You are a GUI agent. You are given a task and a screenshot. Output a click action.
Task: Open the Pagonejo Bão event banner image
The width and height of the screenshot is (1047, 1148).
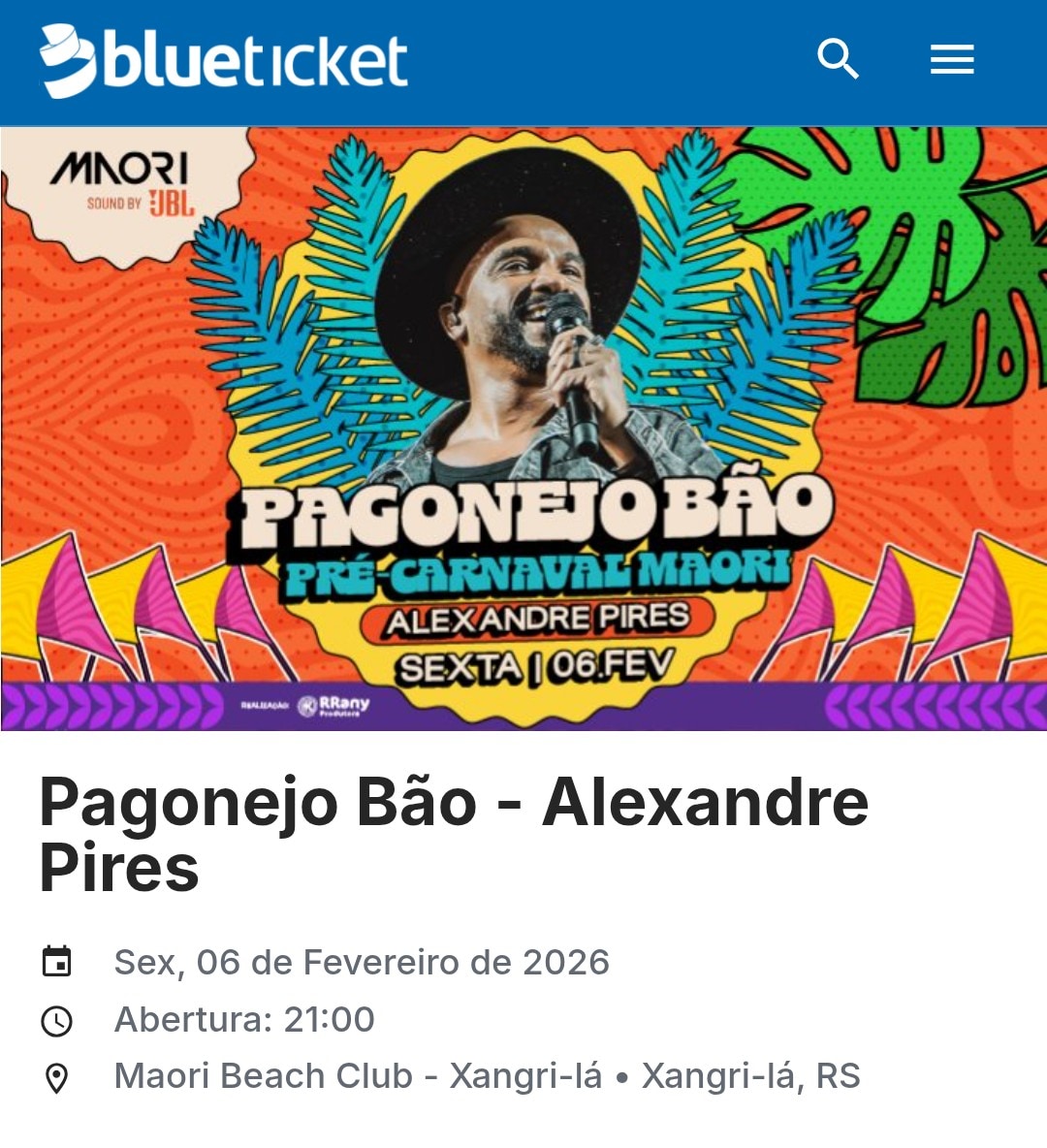tap(523, 429)
